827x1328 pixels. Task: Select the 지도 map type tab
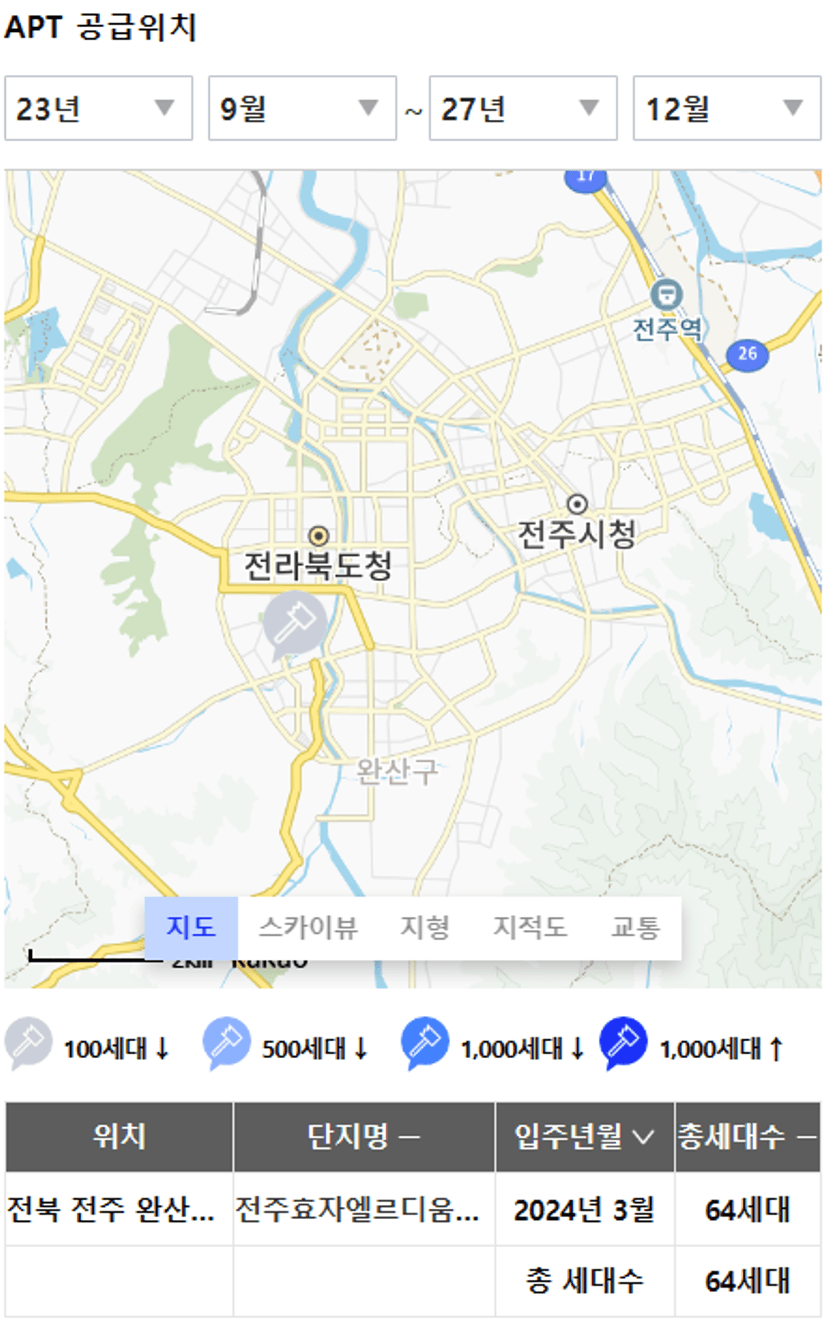pyautogui.click(x=191, y=927)
